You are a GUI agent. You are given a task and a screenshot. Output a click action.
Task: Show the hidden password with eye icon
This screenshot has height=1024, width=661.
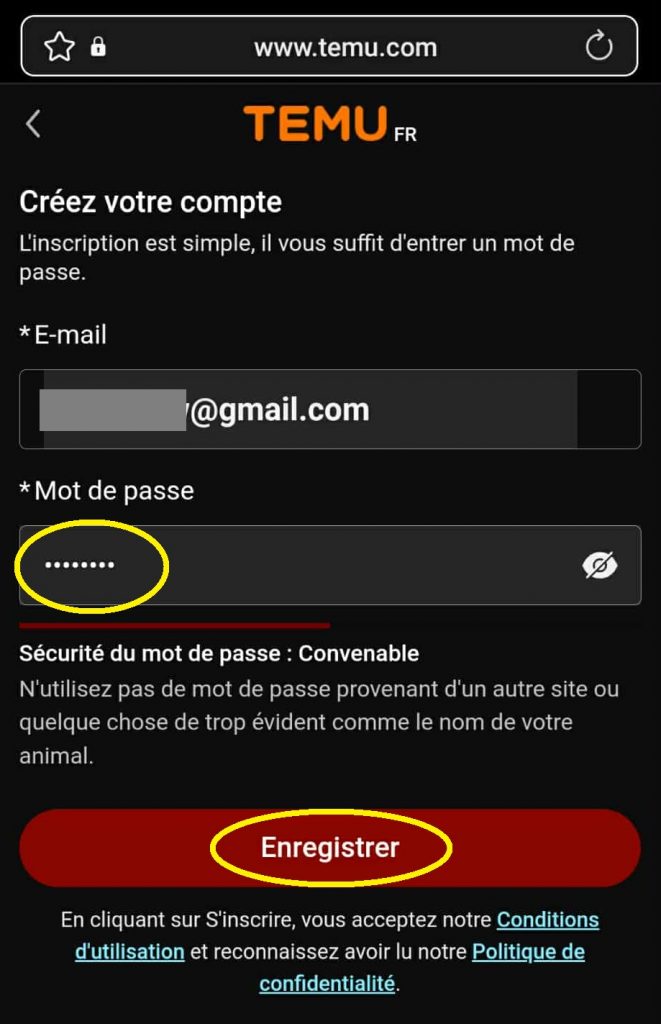click(599, 566)
